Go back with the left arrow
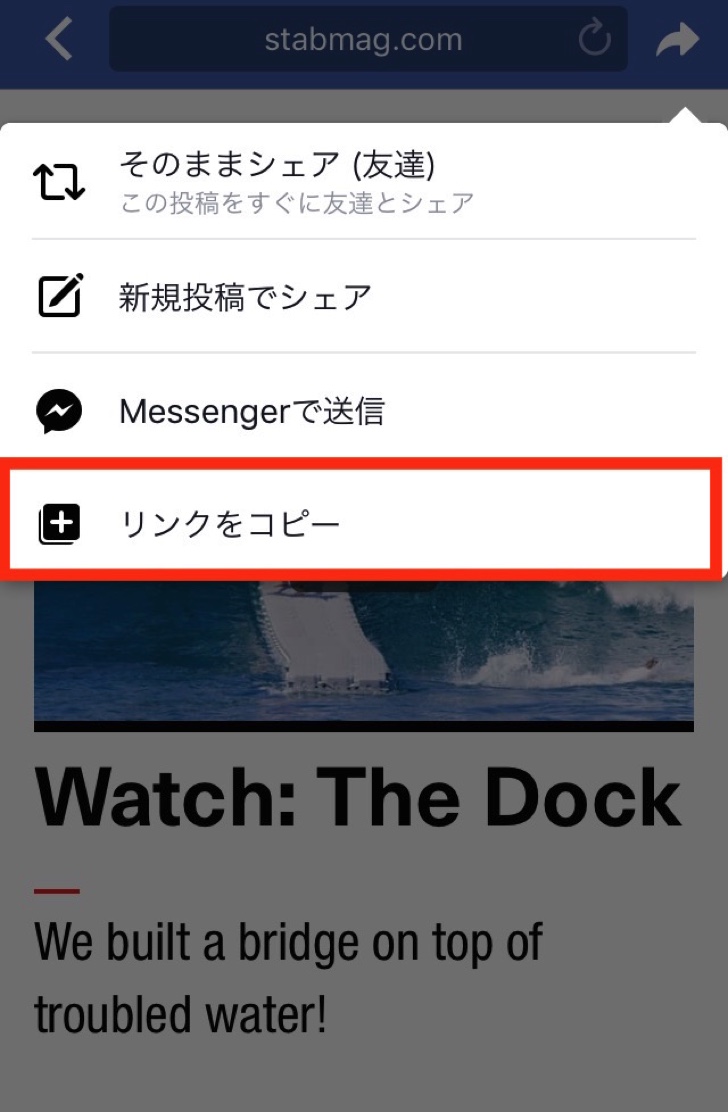This screenshot has height=1112, width=728. click(60, 40)
